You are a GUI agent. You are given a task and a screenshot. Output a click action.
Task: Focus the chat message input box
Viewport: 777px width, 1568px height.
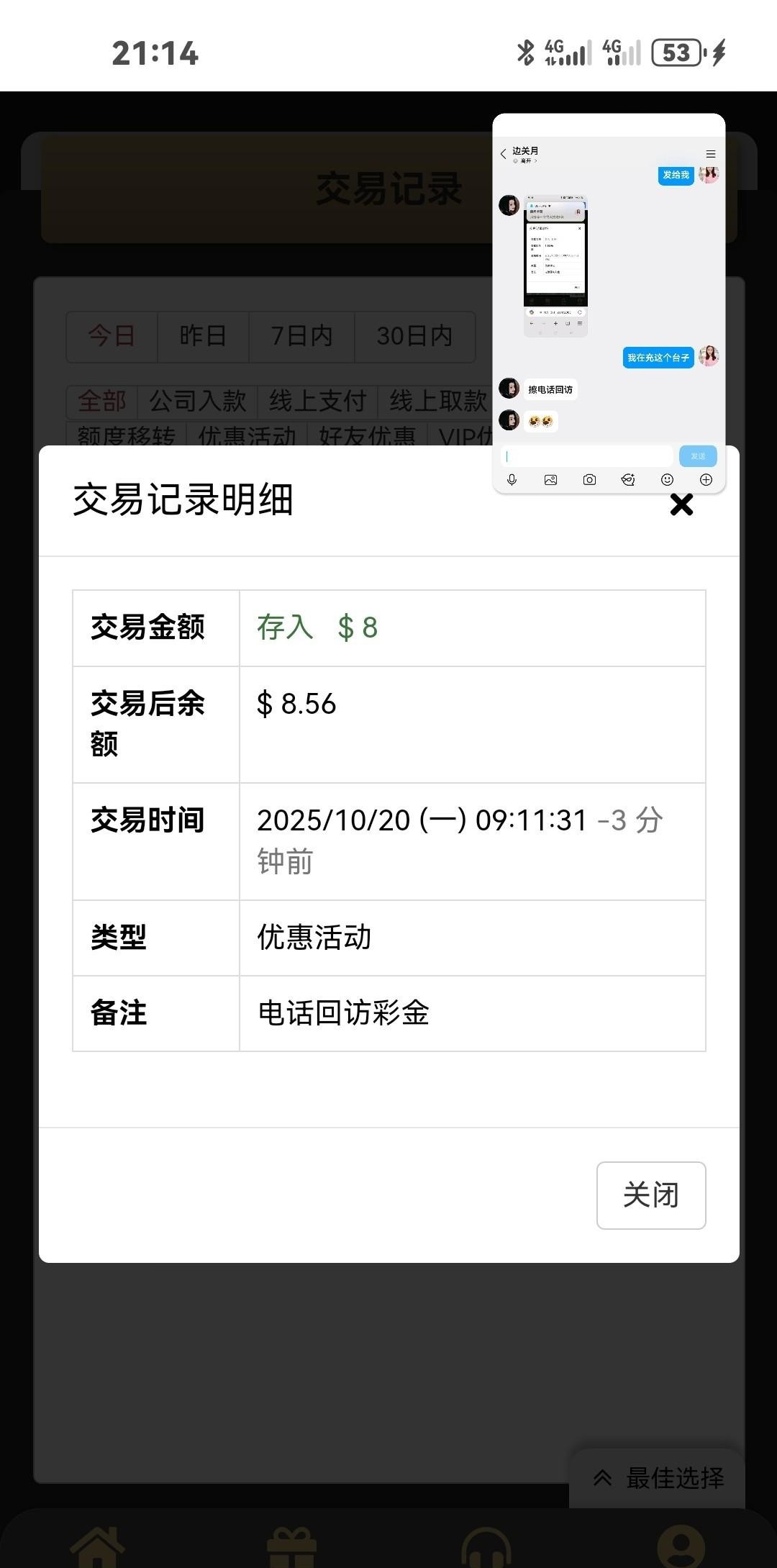click(x=586, y=456)
